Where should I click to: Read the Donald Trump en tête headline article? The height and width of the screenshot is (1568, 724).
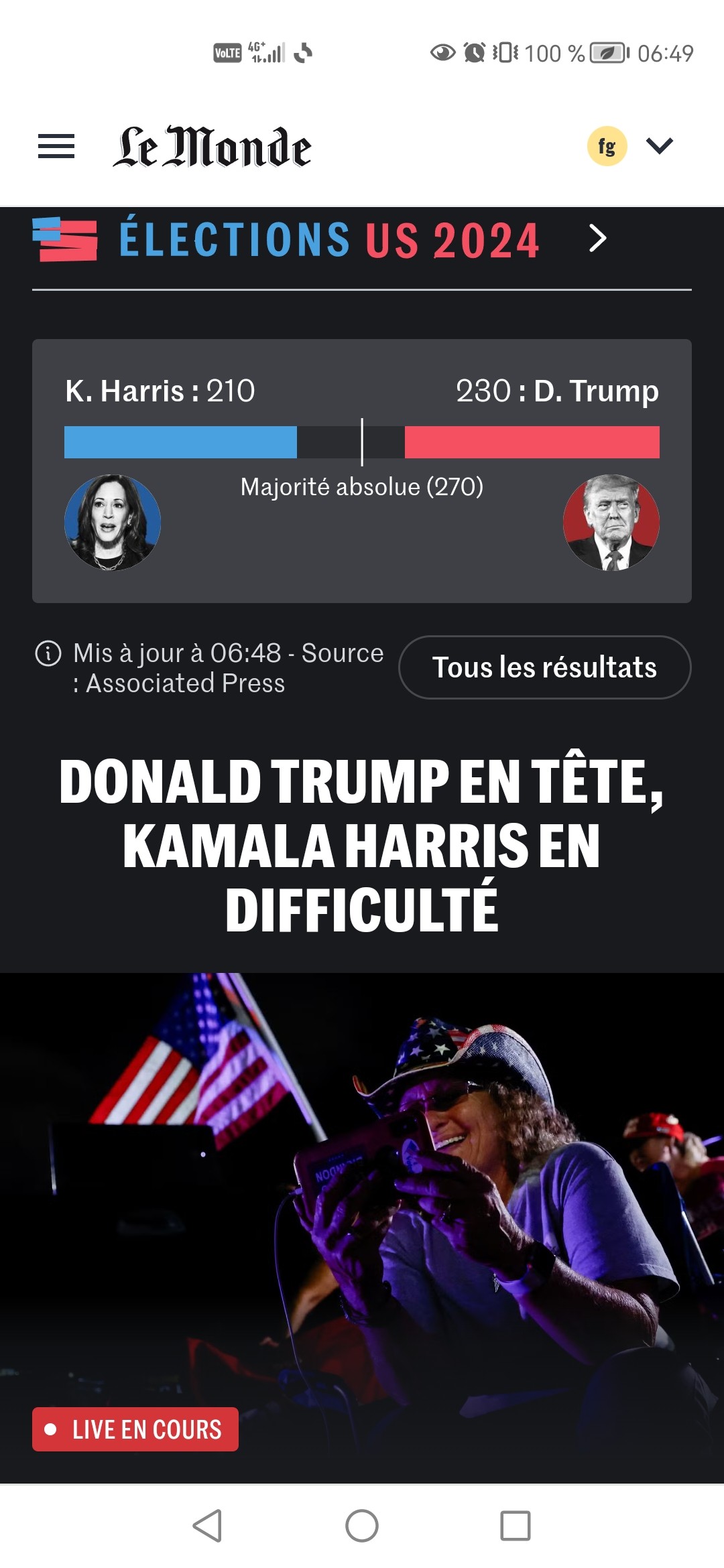(x=362, y=844)
